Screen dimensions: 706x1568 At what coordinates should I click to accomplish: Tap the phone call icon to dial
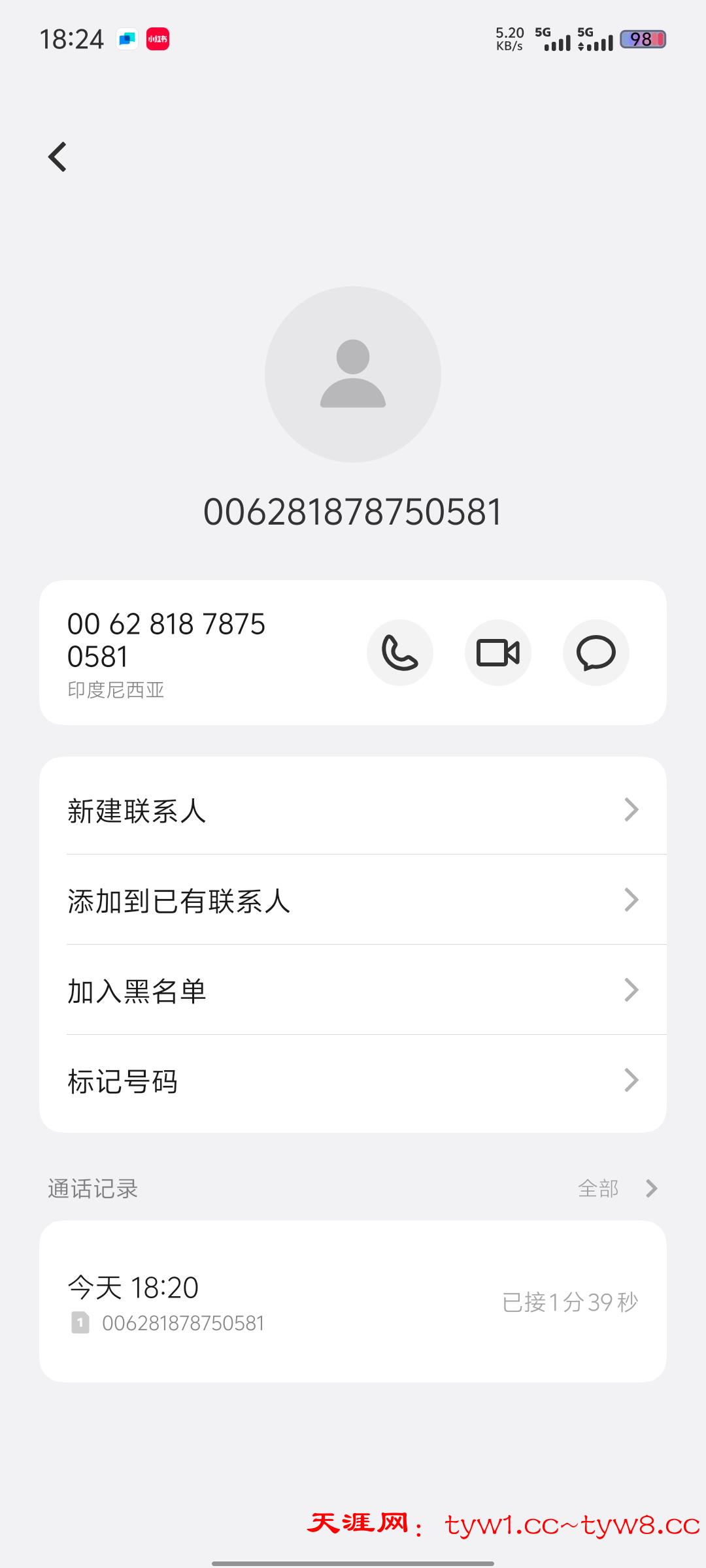(399, 653)
